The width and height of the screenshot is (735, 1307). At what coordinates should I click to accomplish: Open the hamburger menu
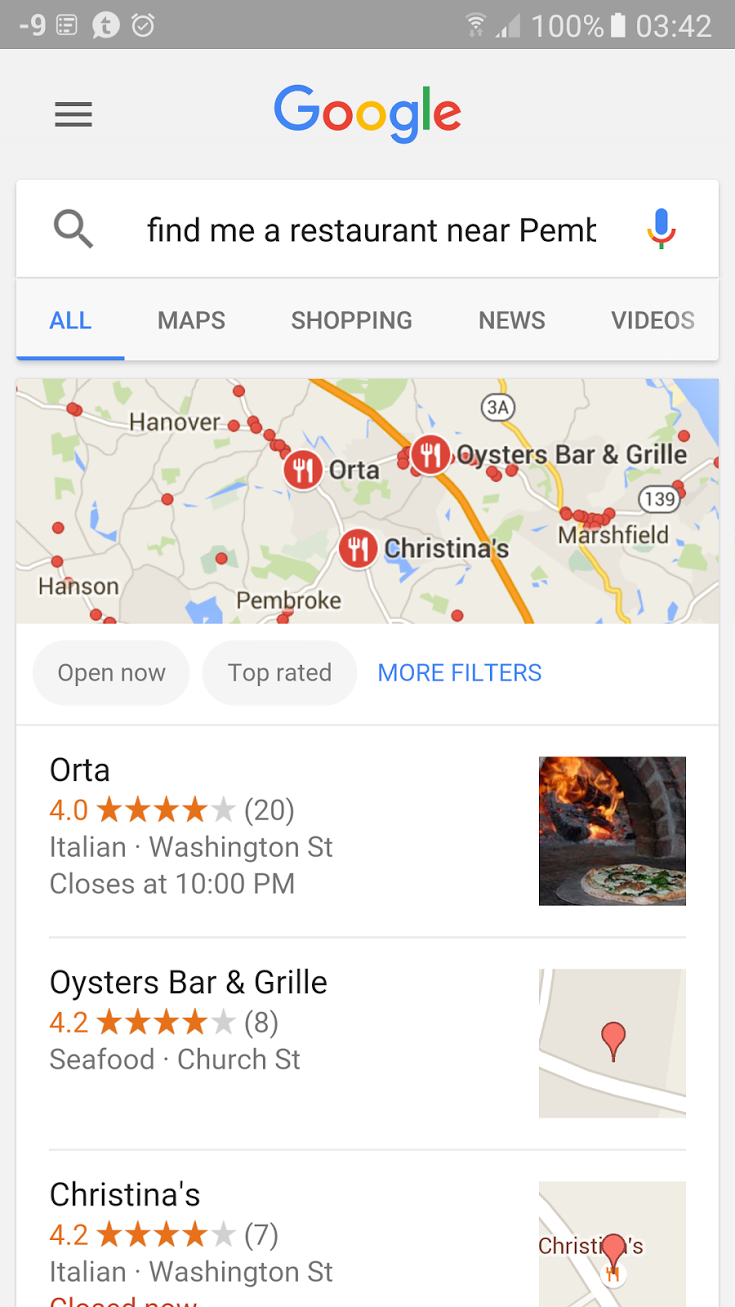pos(73,115)
